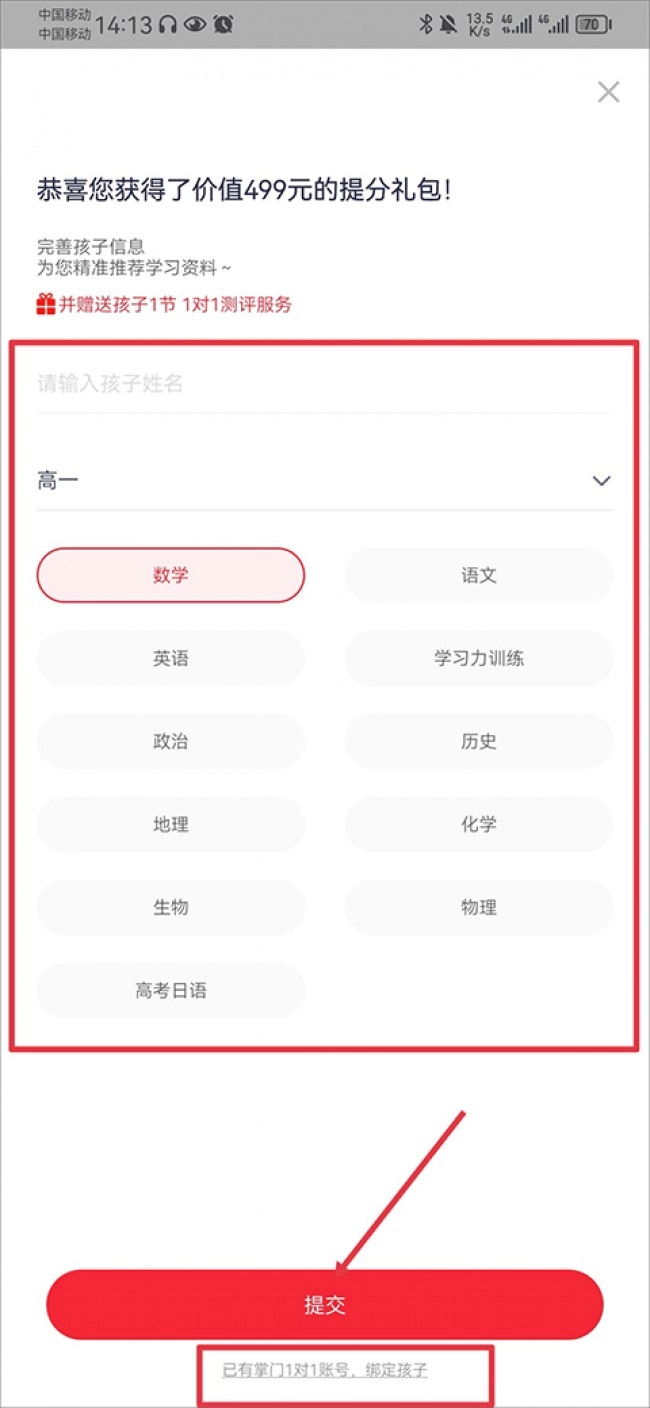This screenshot has height=1408, width=650.
Task: Choose the 化学 subject chip
Action: coord(478,824)
